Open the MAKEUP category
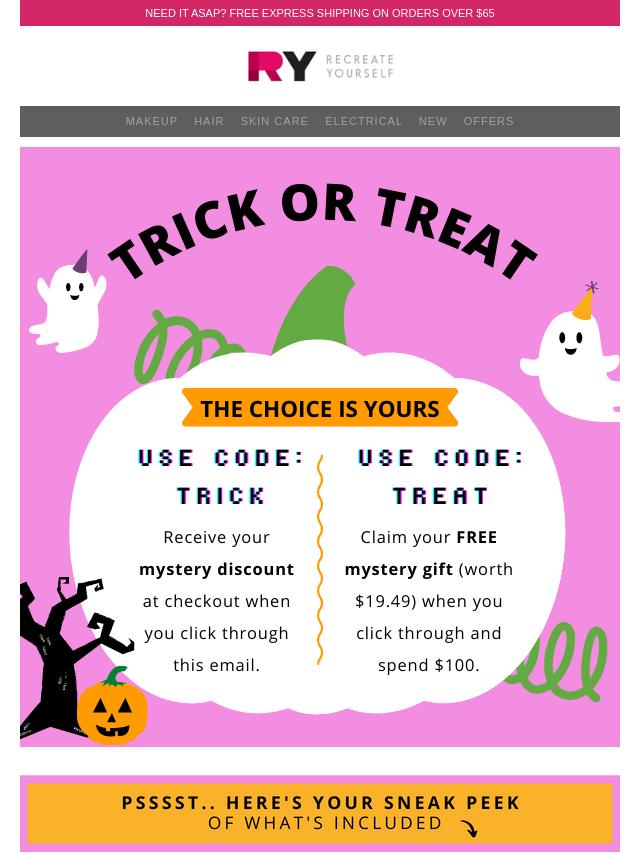 click(x=151, y=121)
